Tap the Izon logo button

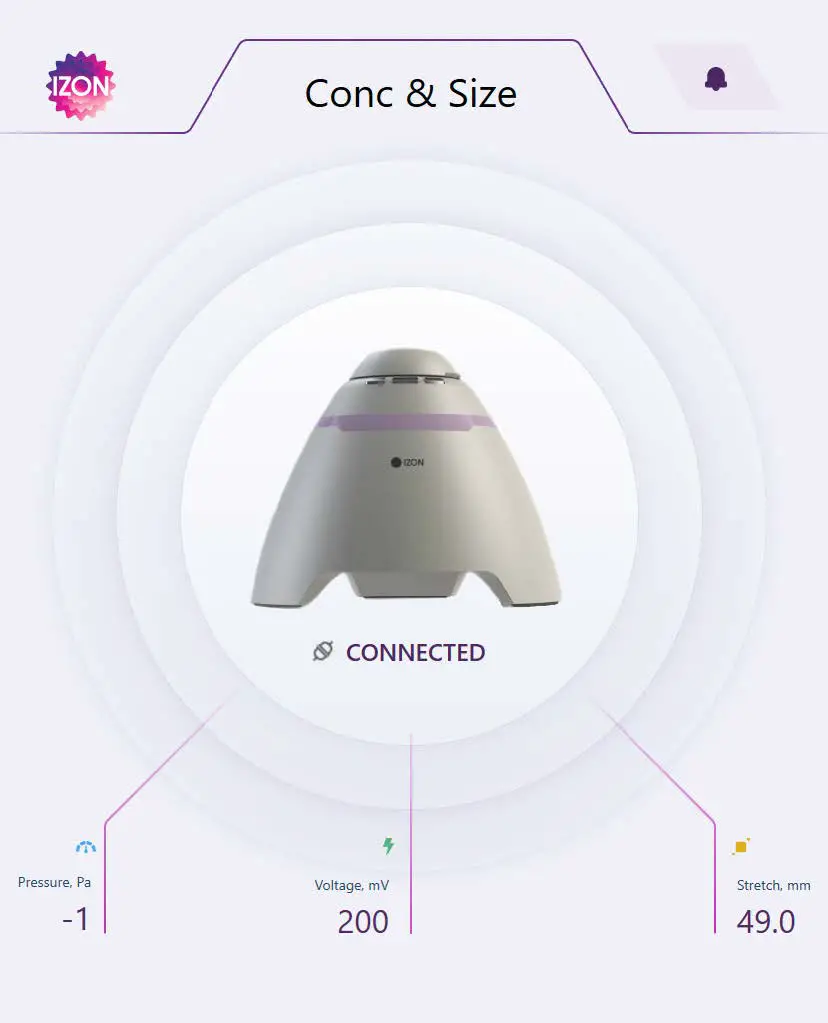coord(82,86)
